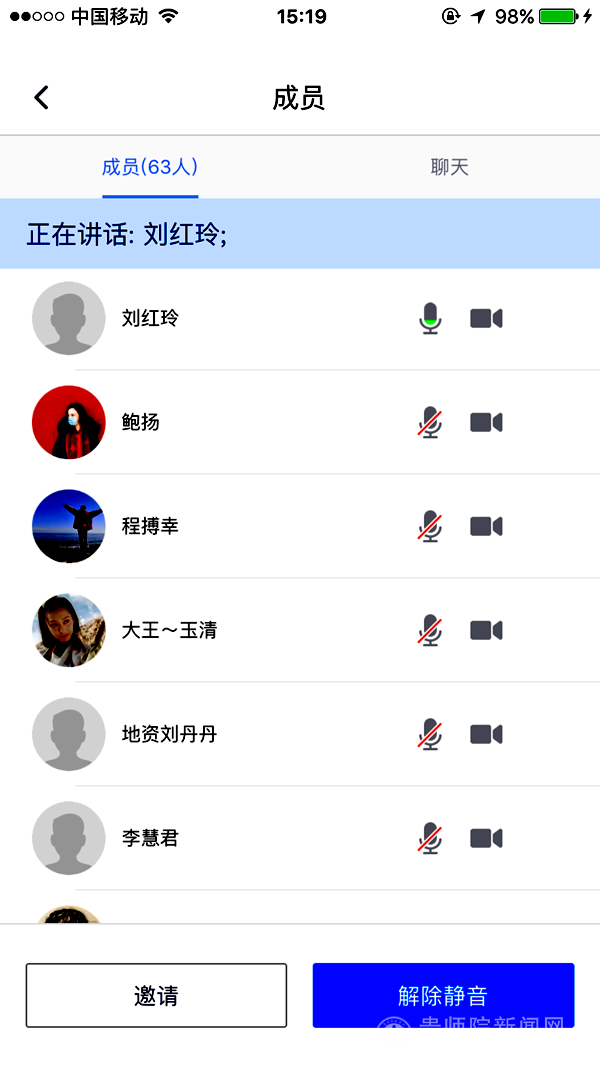Image resolution: width=600 pixels, height=1067 pixels.
Task: Toggle 地资刘丹丹's video camera
Action: coord(486,734)
